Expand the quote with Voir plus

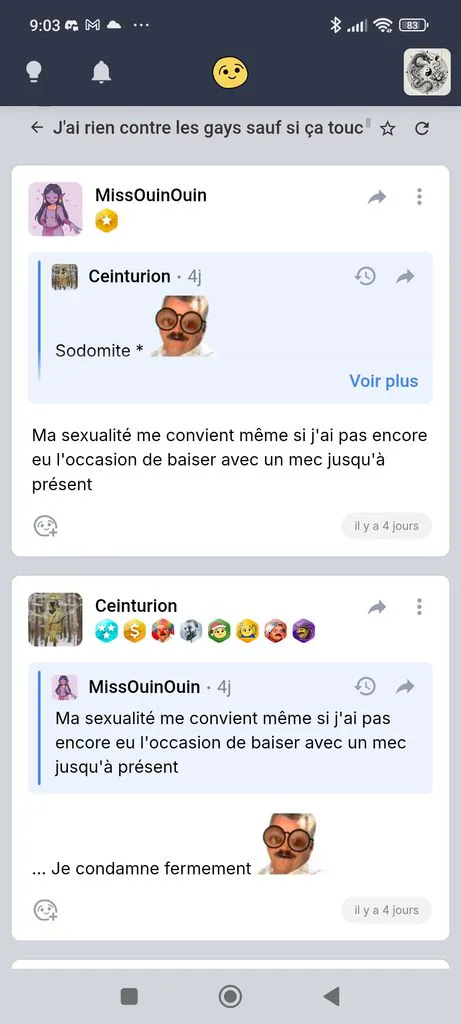(383, 381)
